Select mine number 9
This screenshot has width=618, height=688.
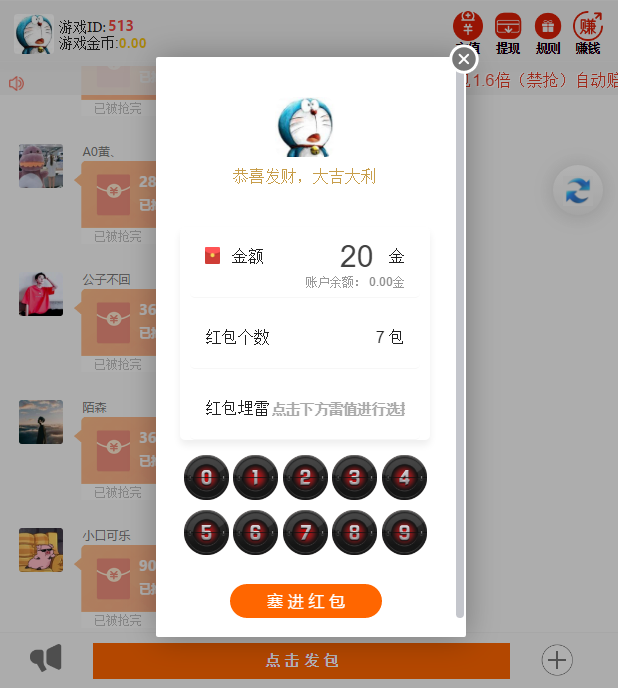404,532
